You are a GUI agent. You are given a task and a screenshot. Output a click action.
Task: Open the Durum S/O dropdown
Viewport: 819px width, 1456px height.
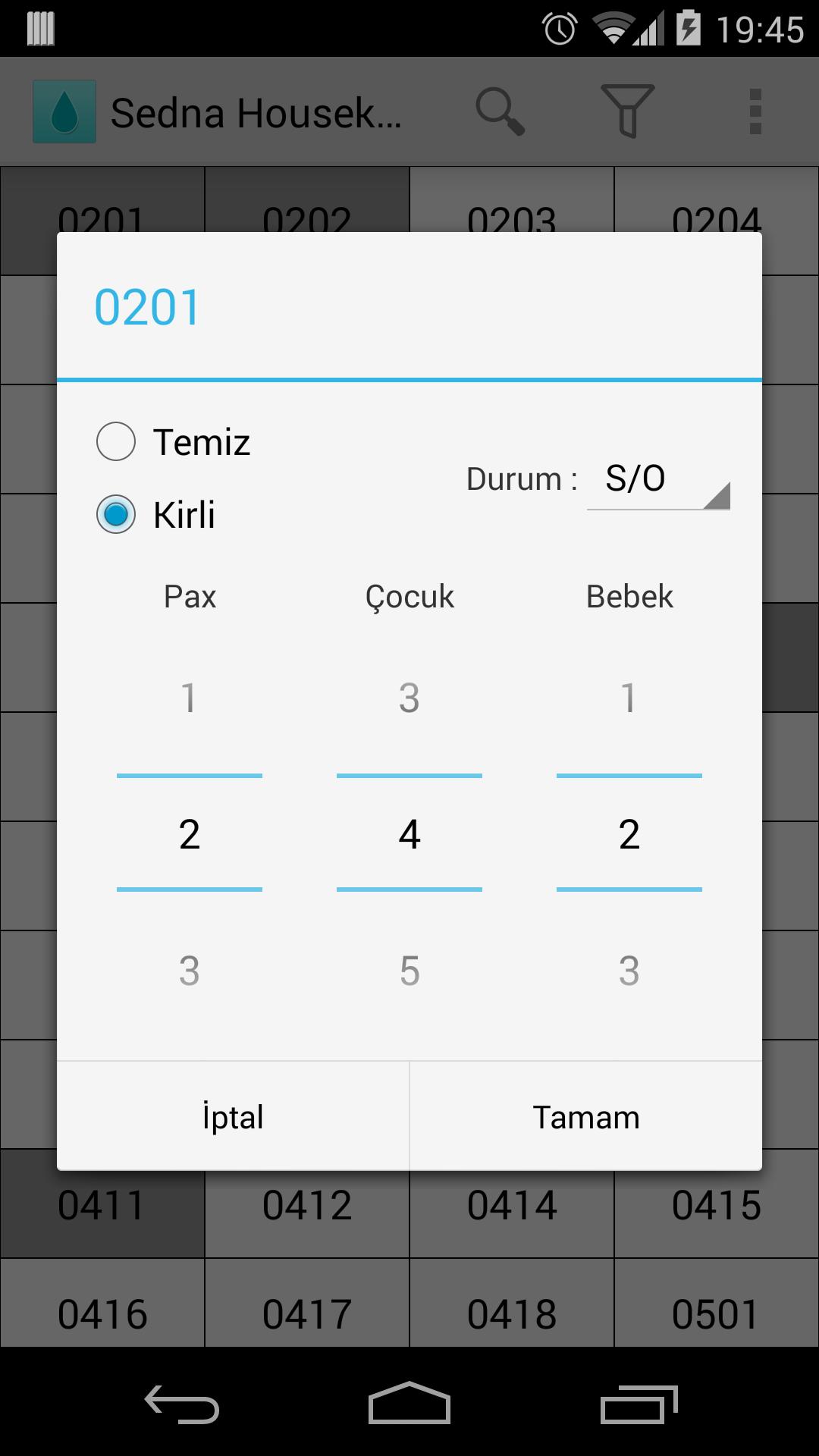(x=657, y=480)
